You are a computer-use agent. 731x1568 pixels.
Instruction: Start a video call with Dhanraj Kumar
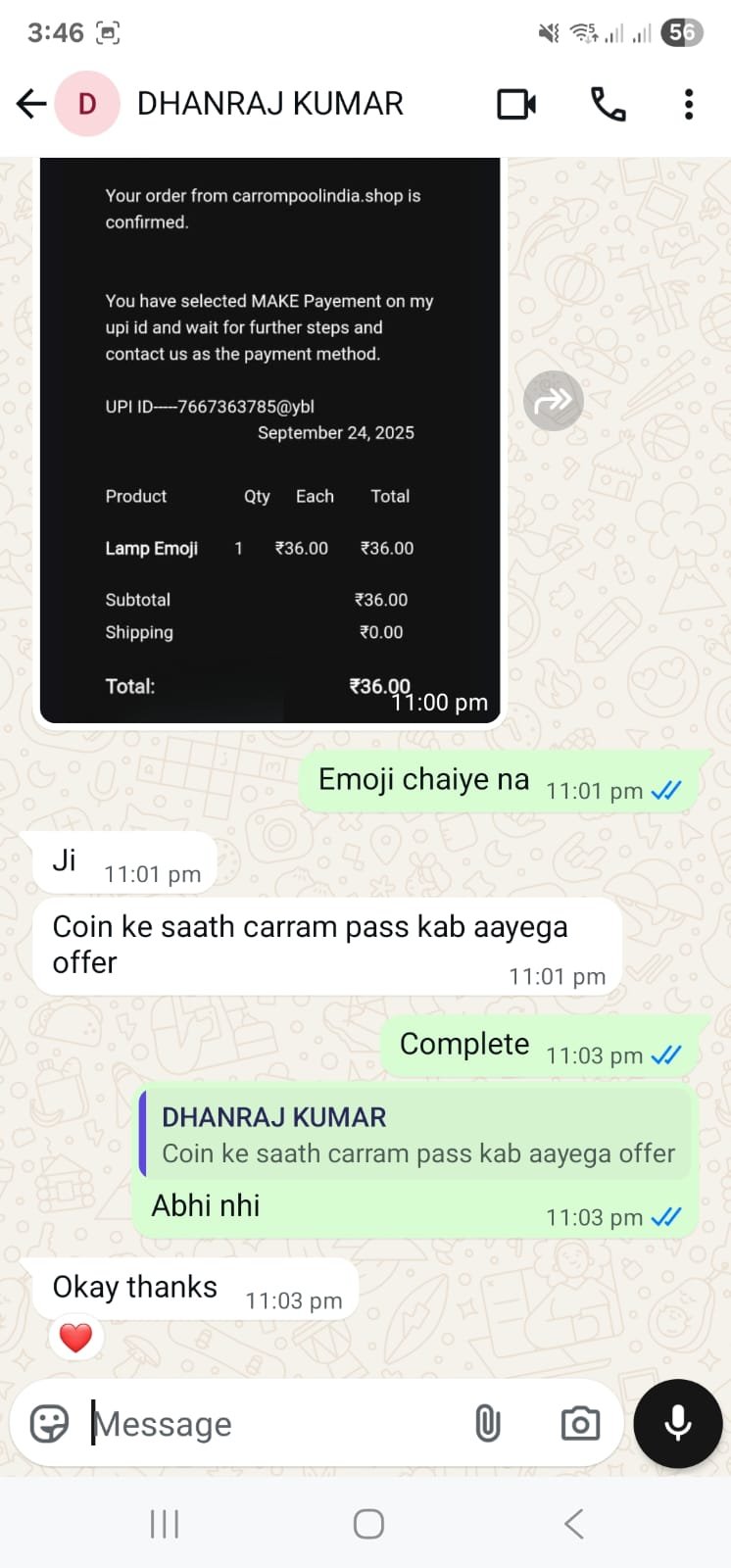point(516,104)
